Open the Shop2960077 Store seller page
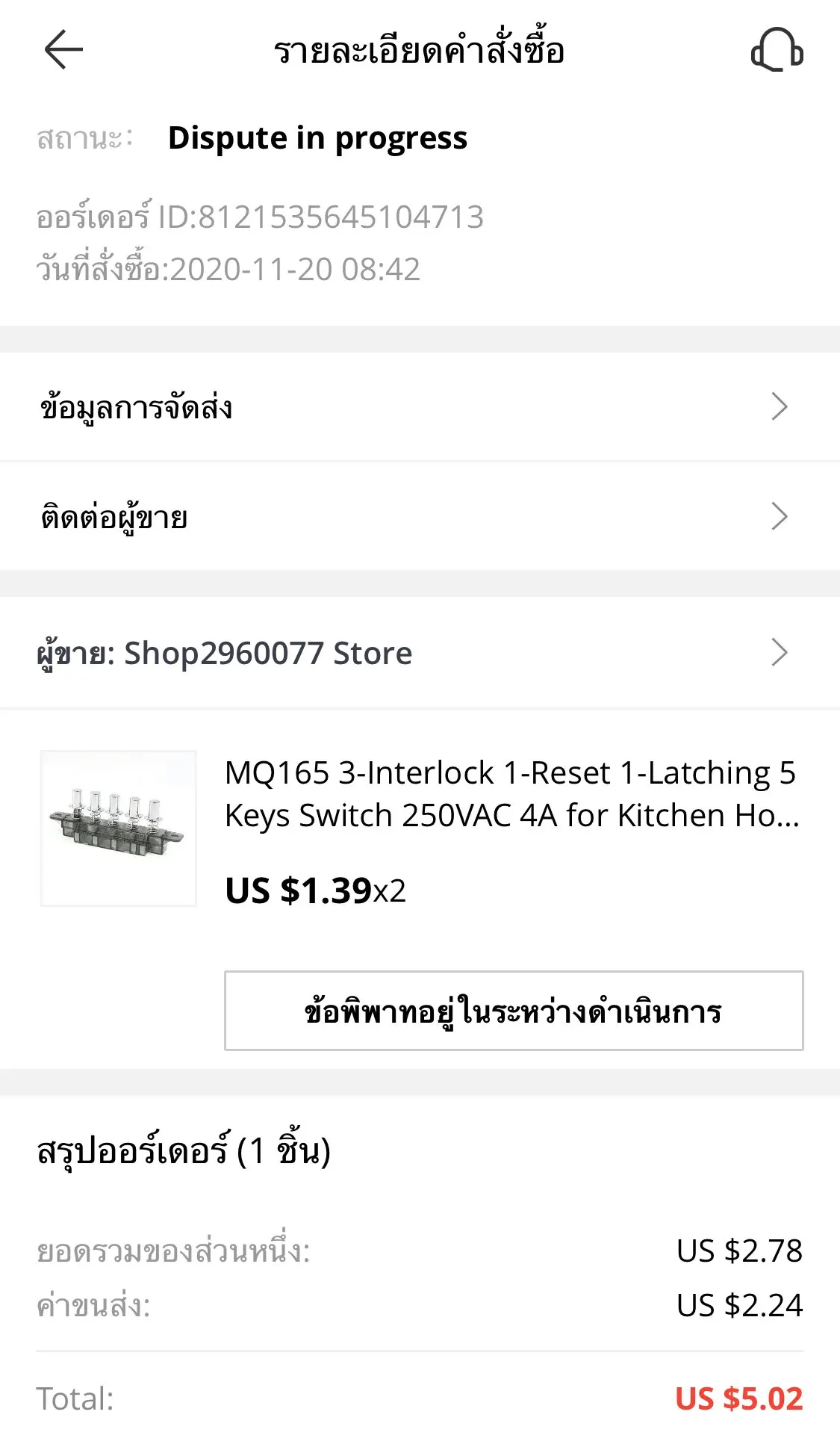This screenshot has width=840, height=1450. point(420,653)
